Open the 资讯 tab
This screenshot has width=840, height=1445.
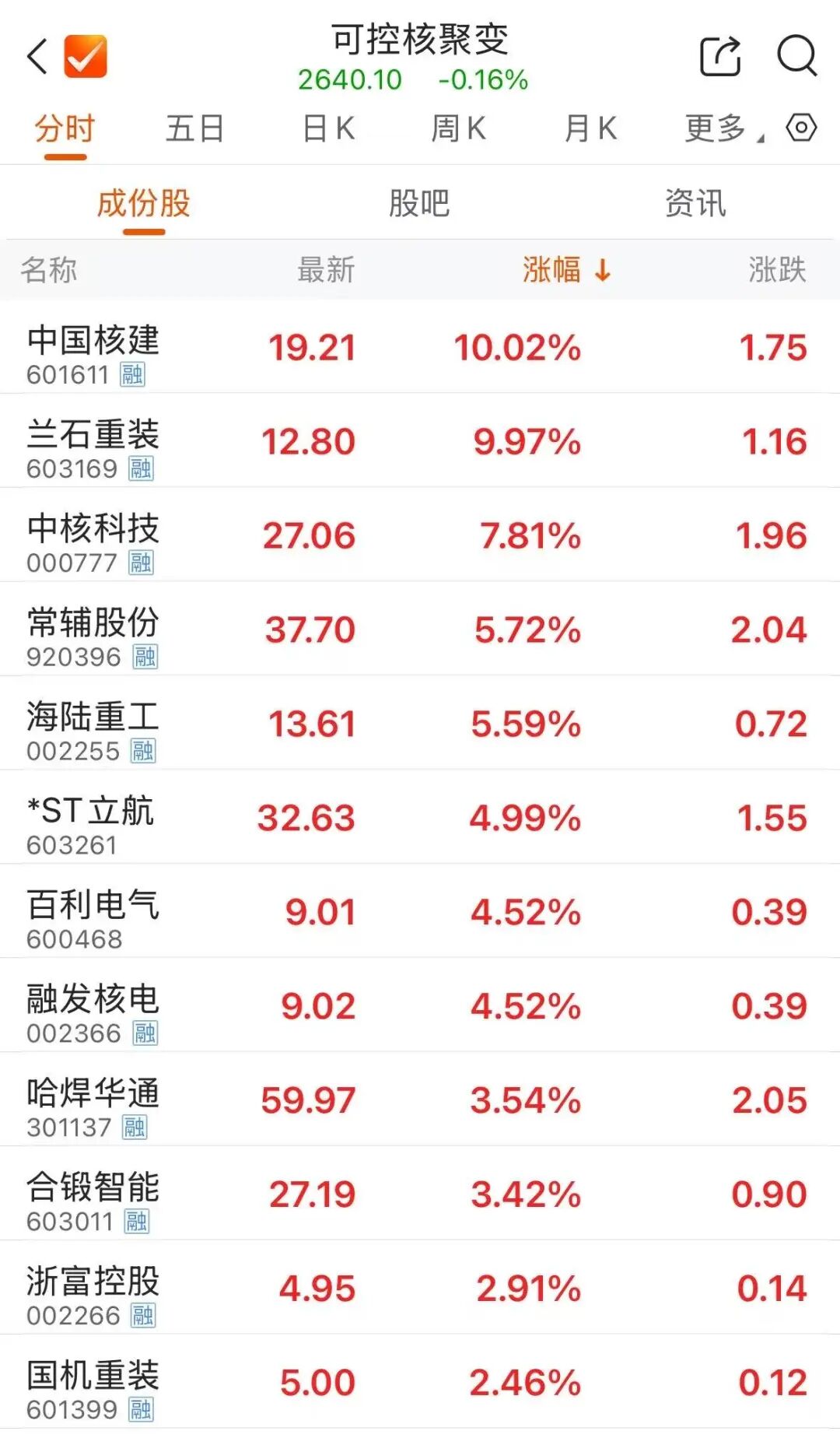click(695, 204)
